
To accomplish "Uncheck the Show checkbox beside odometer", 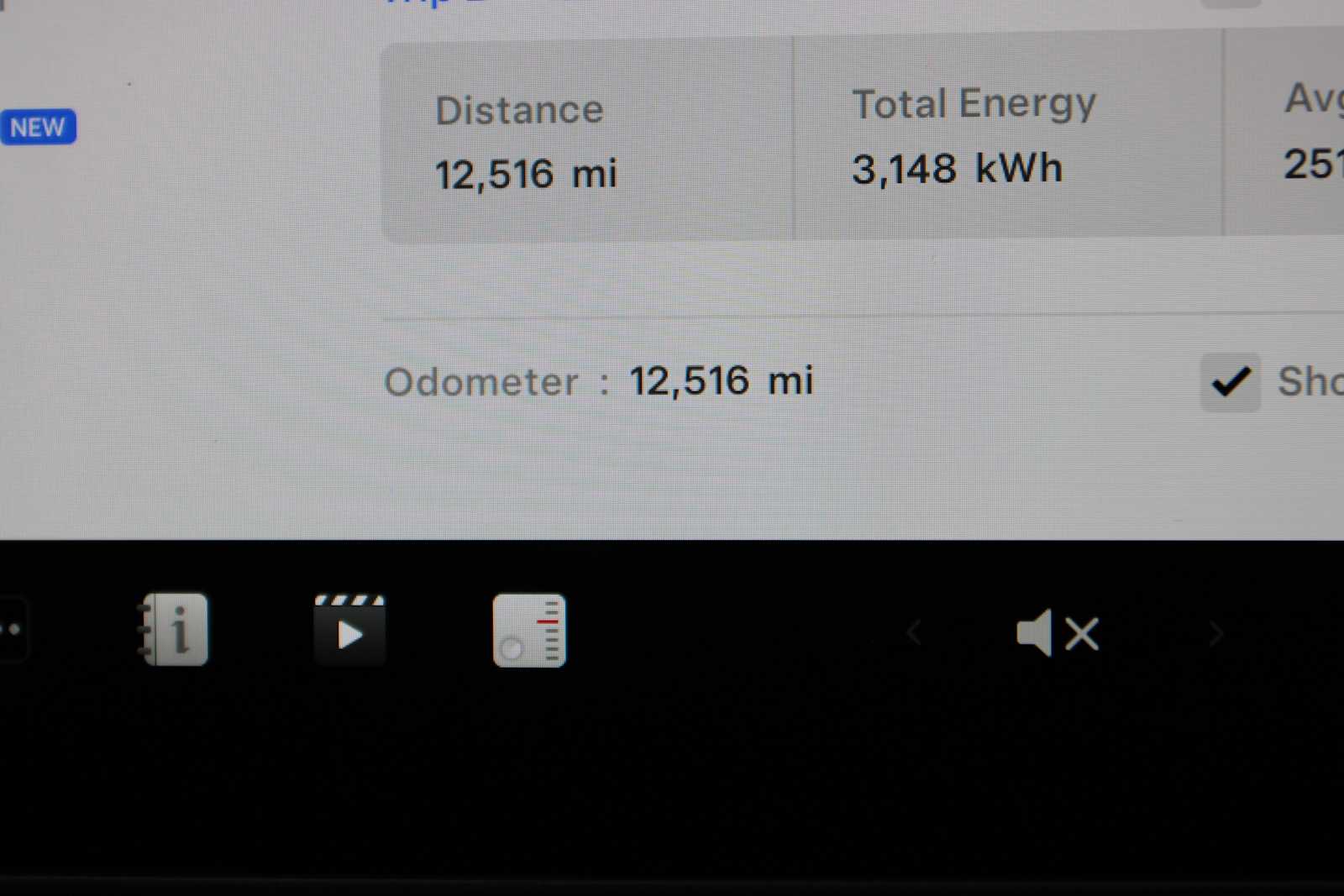I will coord(1230,383).
